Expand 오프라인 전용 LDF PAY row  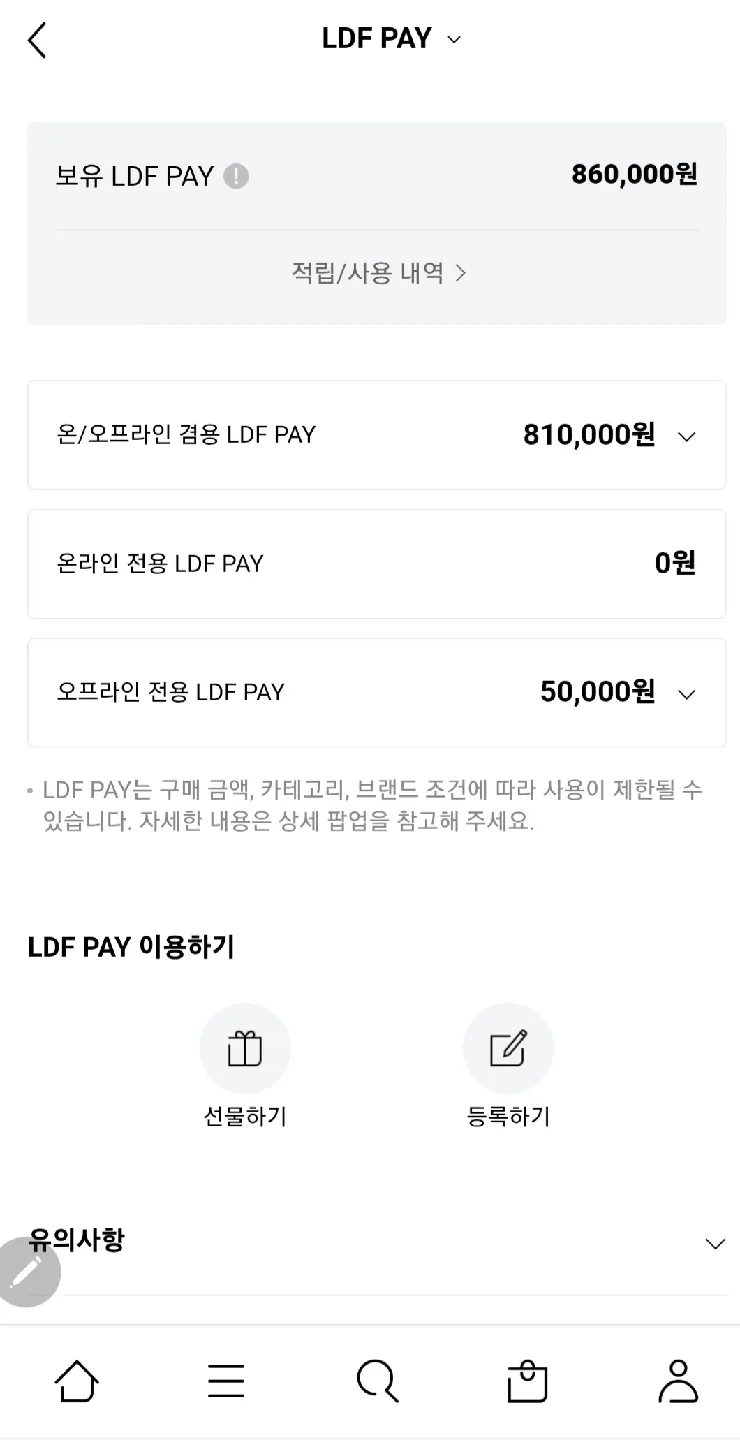click(x=686, y=693)
